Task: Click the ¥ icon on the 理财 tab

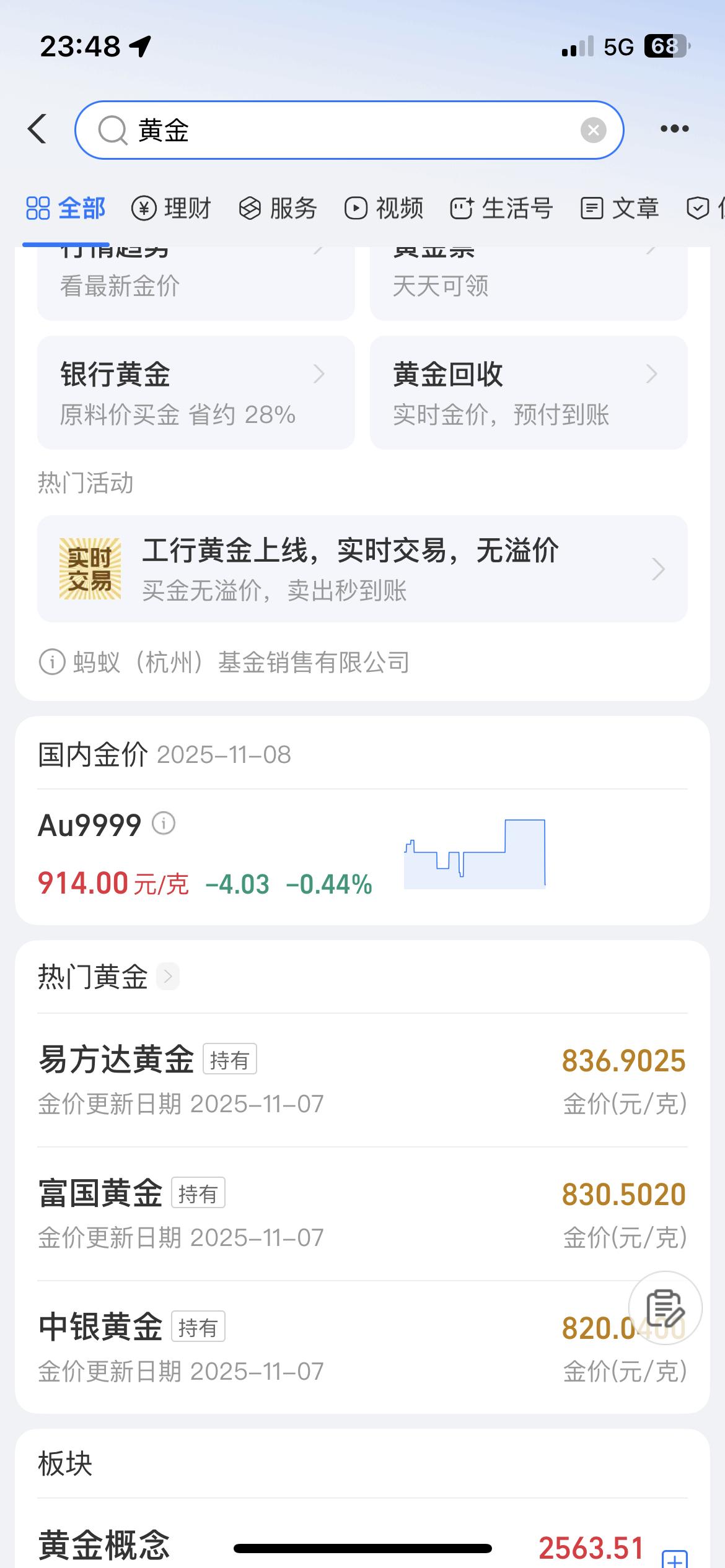Action: 144,207
